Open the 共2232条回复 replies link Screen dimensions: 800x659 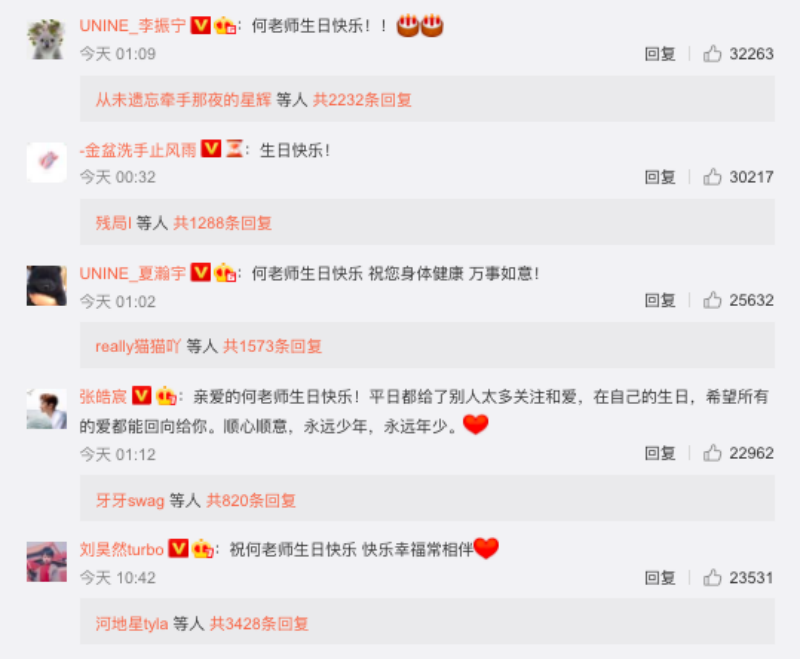coord(362,100)
